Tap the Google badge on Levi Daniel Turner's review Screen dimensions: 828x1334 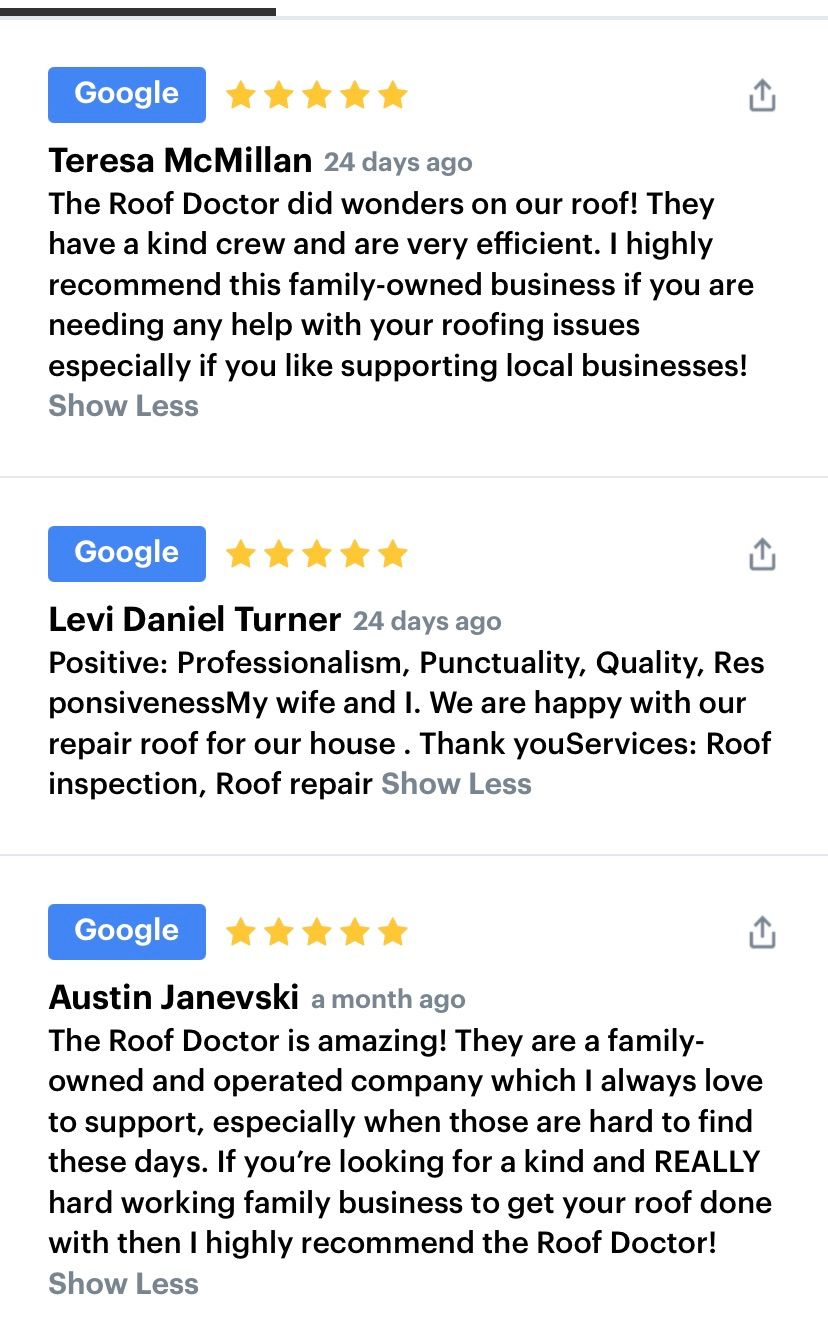tap(127, 553)
